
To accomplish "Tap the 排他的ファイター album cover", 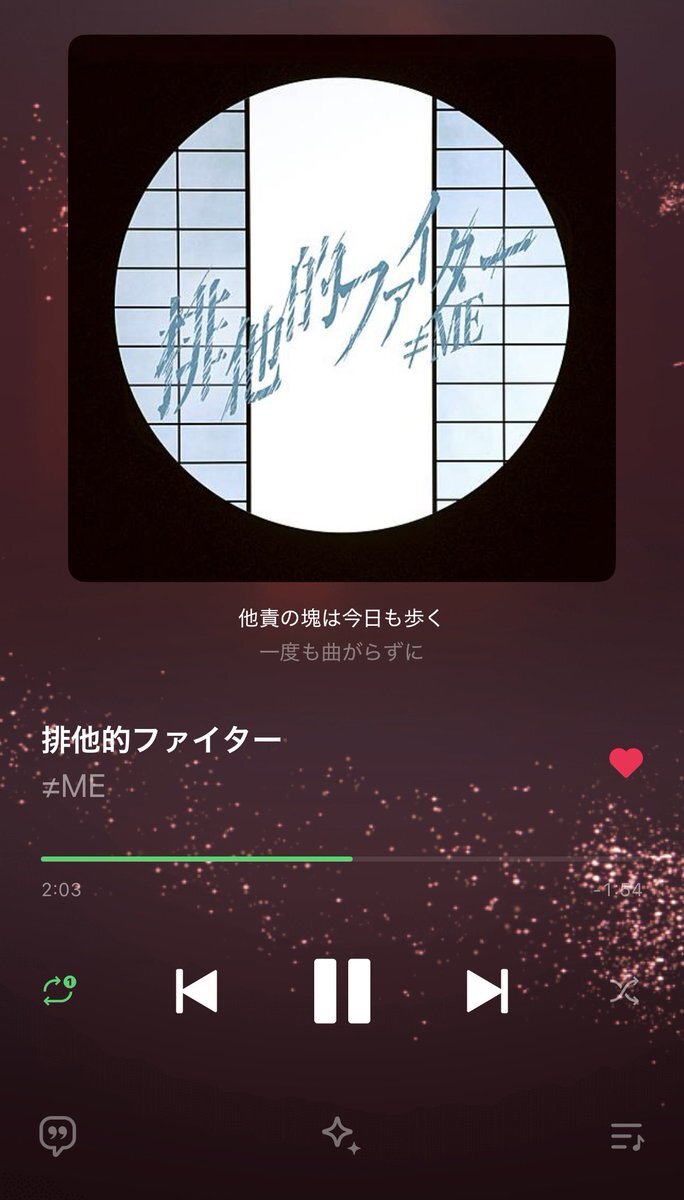I will click(x=341, y=308).
